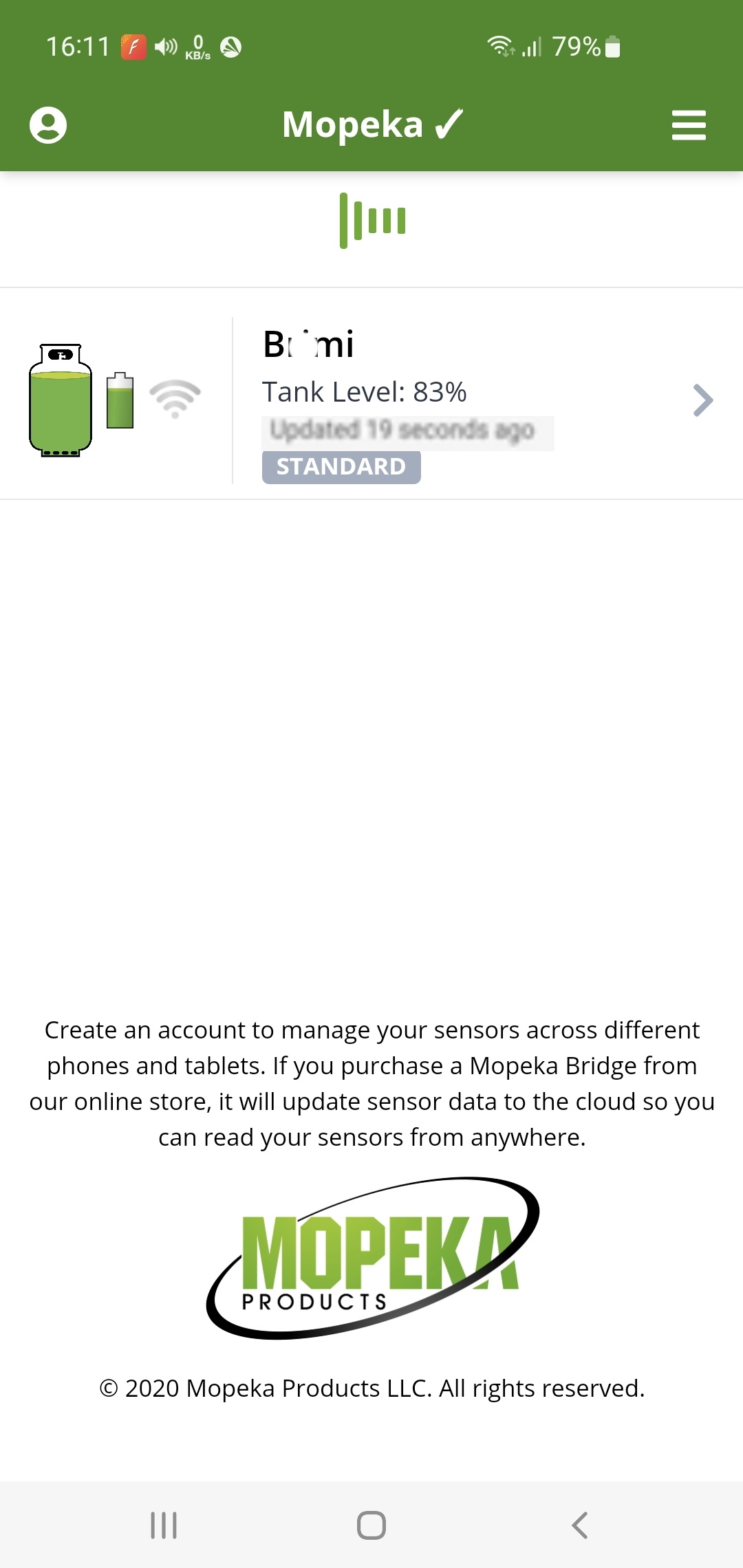
Task: Open the account profile icon
Action: (48, 125)
